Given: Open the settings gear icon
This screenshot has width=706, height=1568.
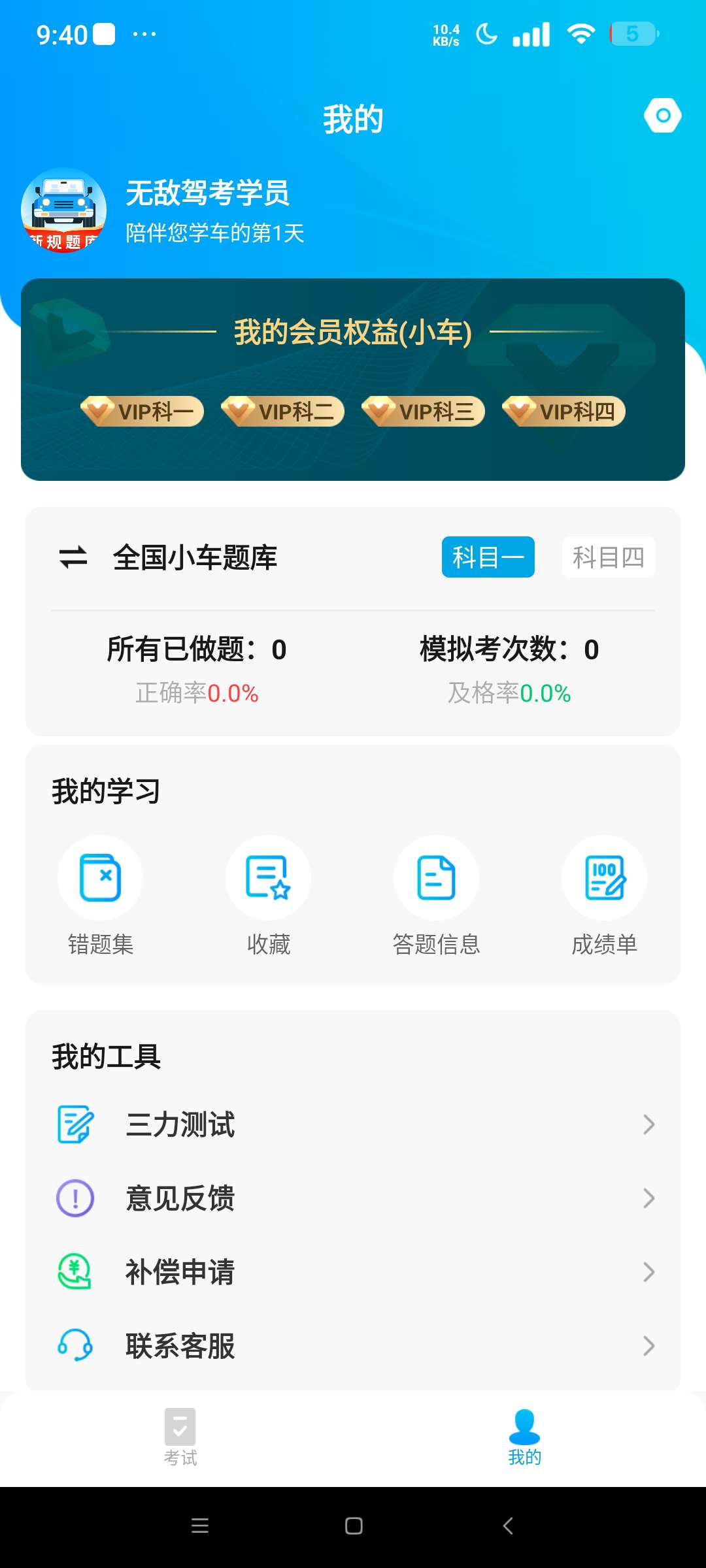Looking at the screenshot, I should (x=662, y=116).
